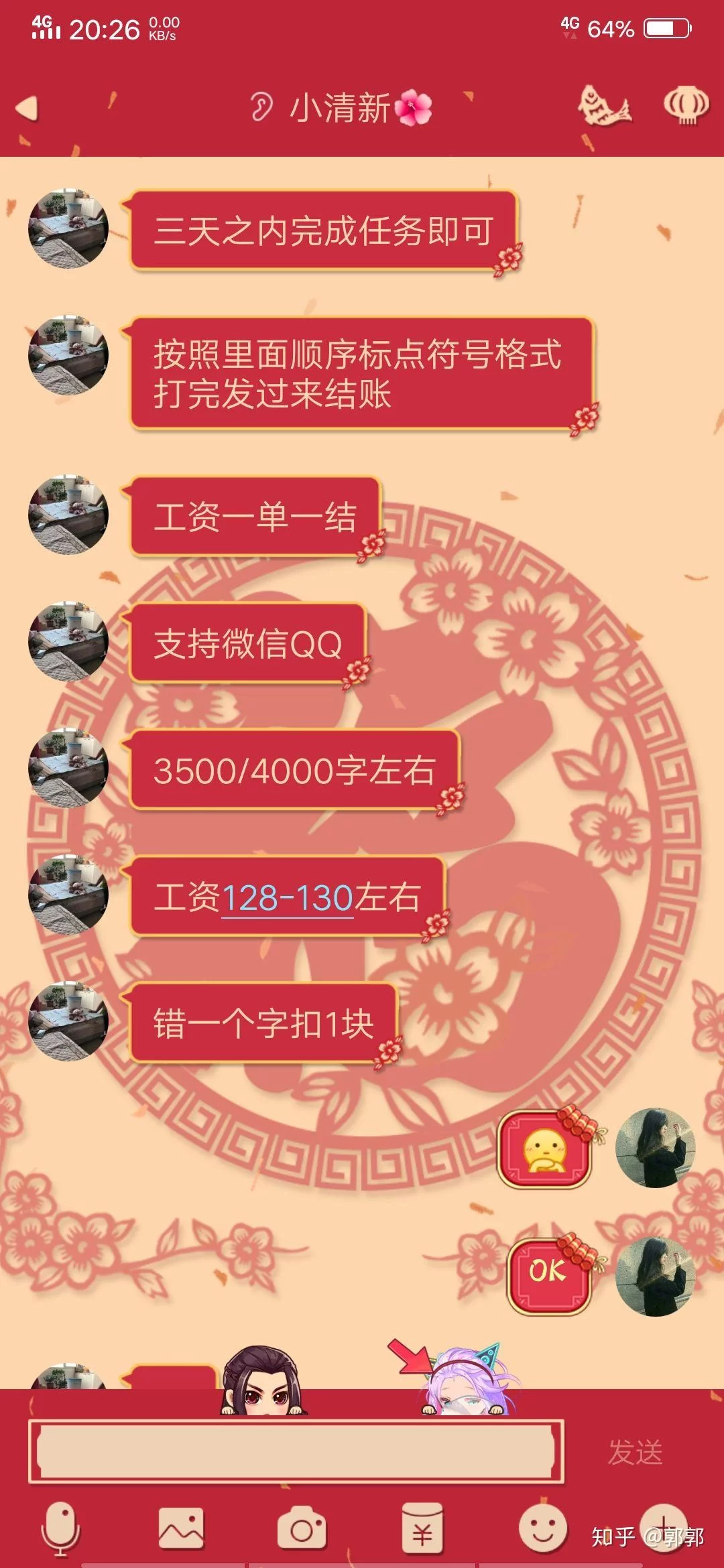The height and width of the screenshot is (1568, 724).
Task: Open sender's avatar beside 工资一单一结
Action: (68, 515)
